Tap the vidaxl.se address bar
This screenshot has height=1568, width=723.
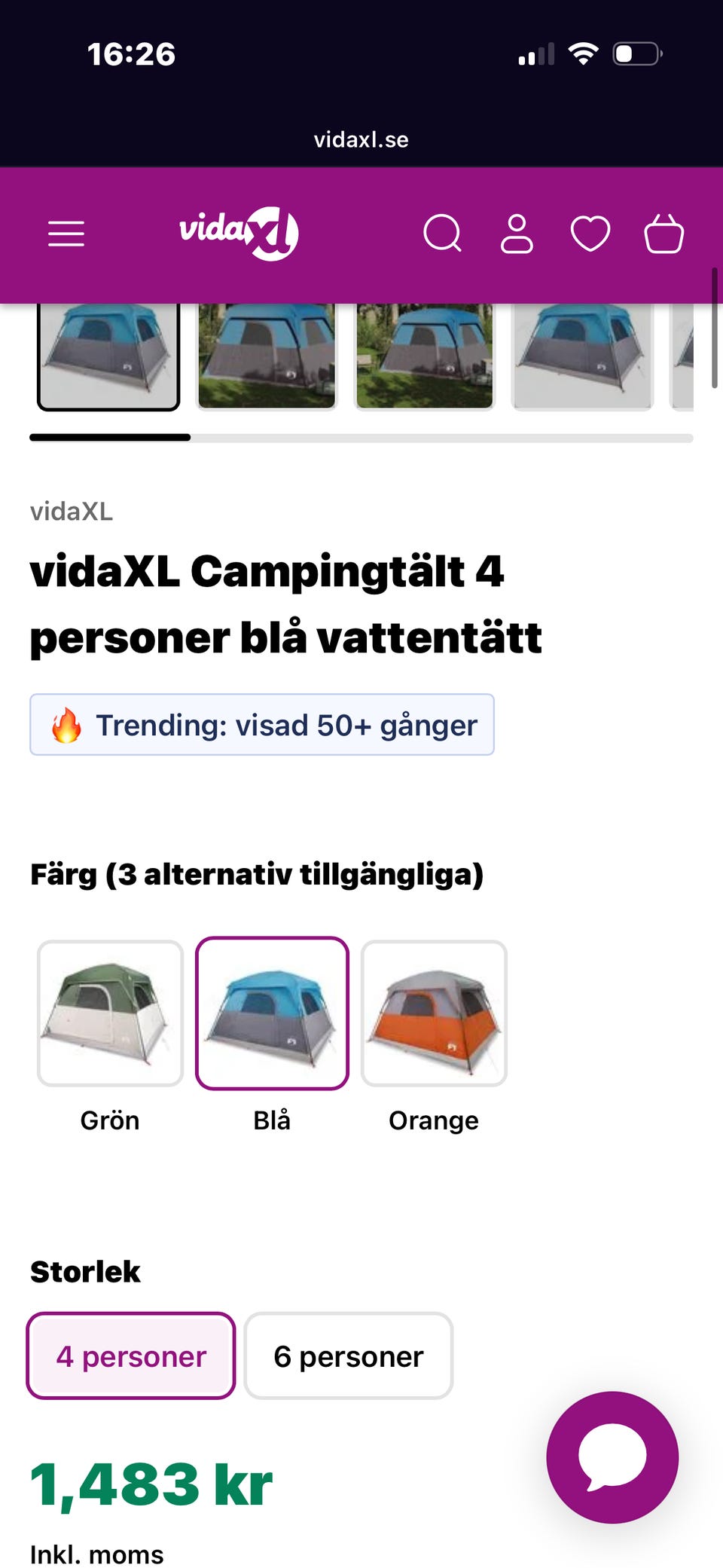click(361, 139)
